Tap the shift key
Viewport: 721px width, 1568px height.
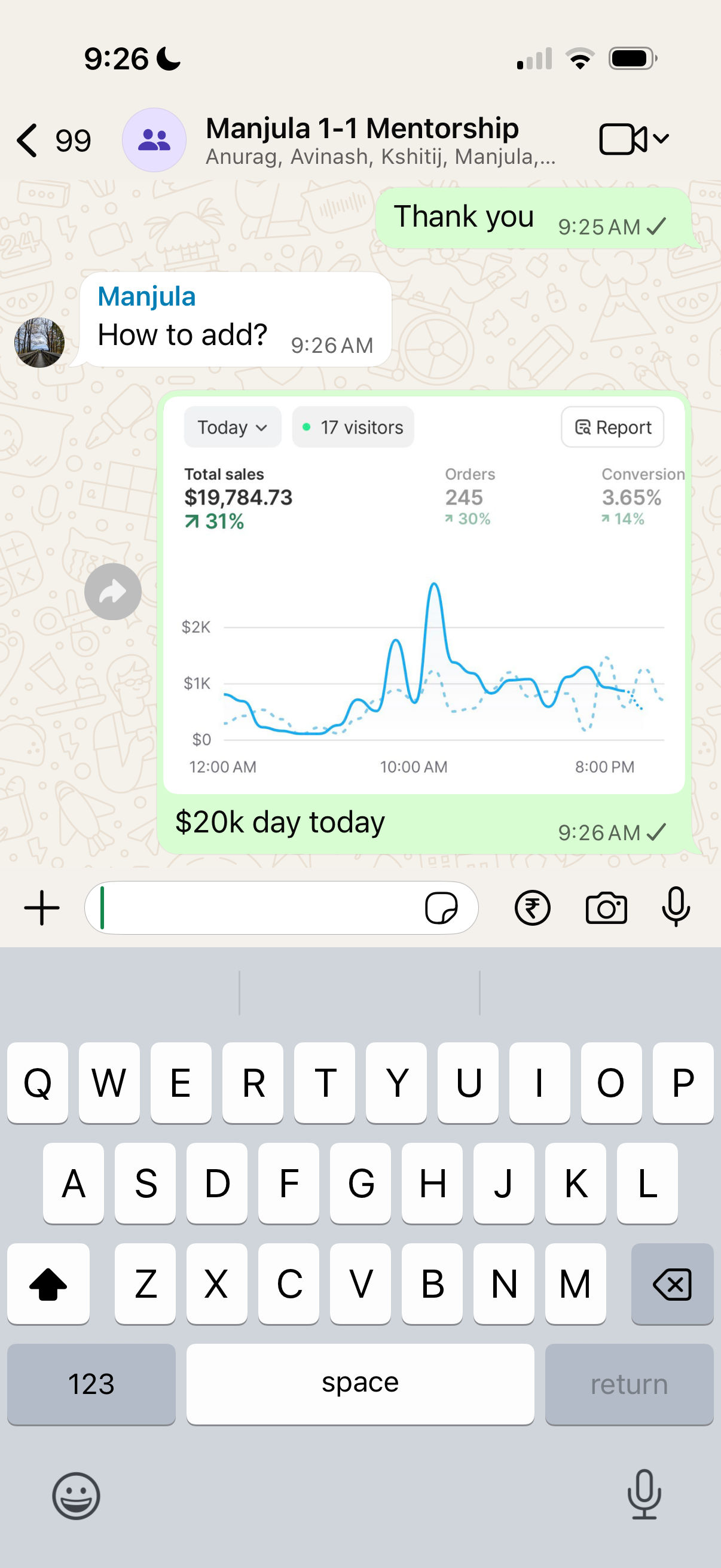tap(48, 1284)
